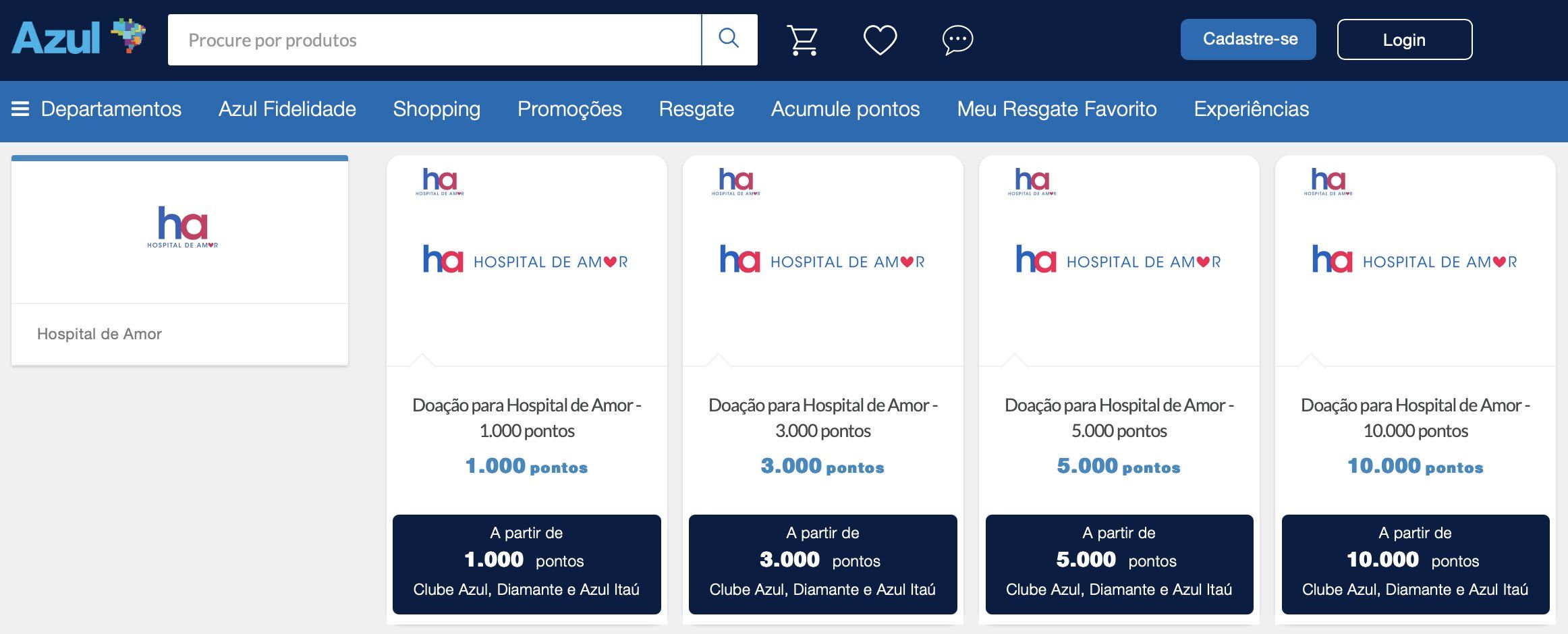
Task: Open the Departamentos menu
Action: tap(96, 109)
